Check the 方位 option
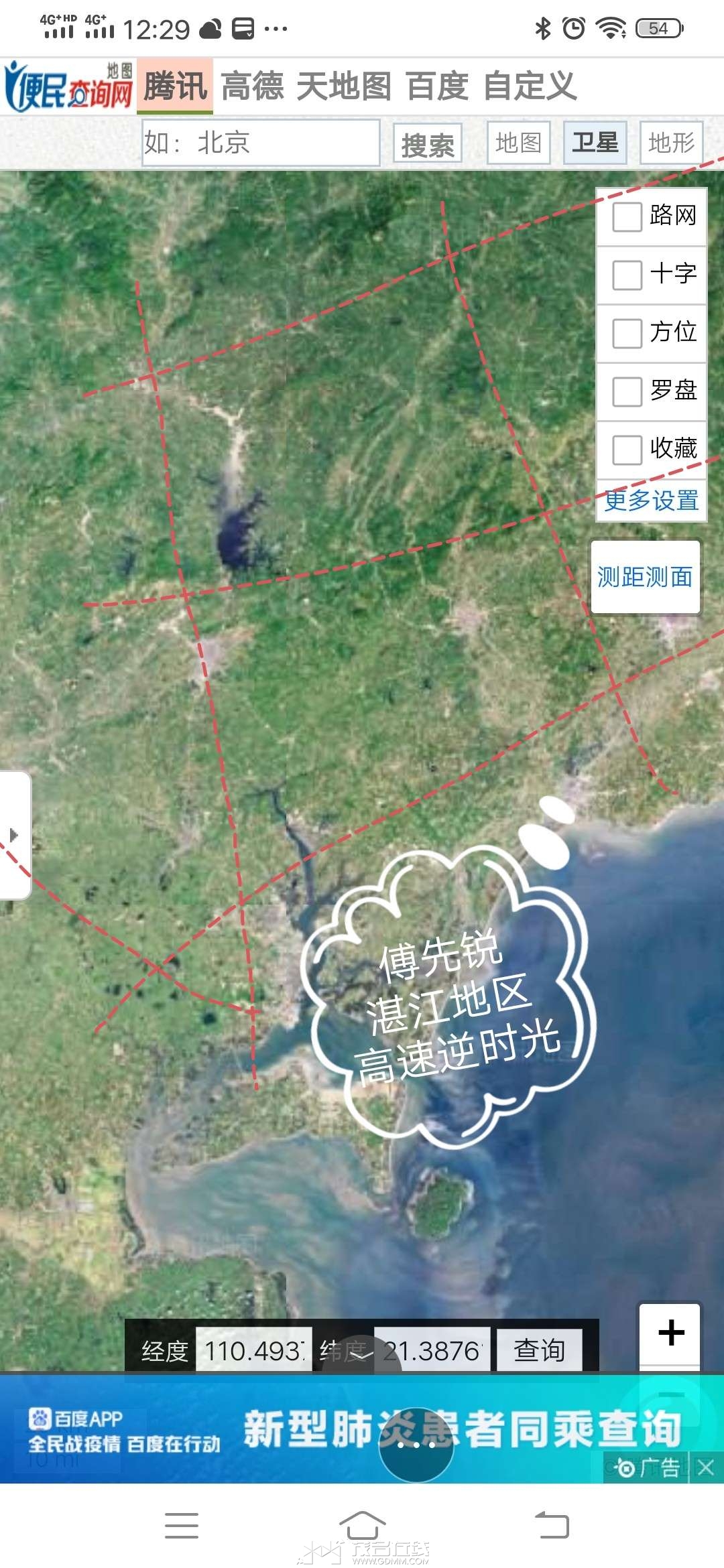The height and width of the screenshot is (1568, 724). tap(627, 333)
